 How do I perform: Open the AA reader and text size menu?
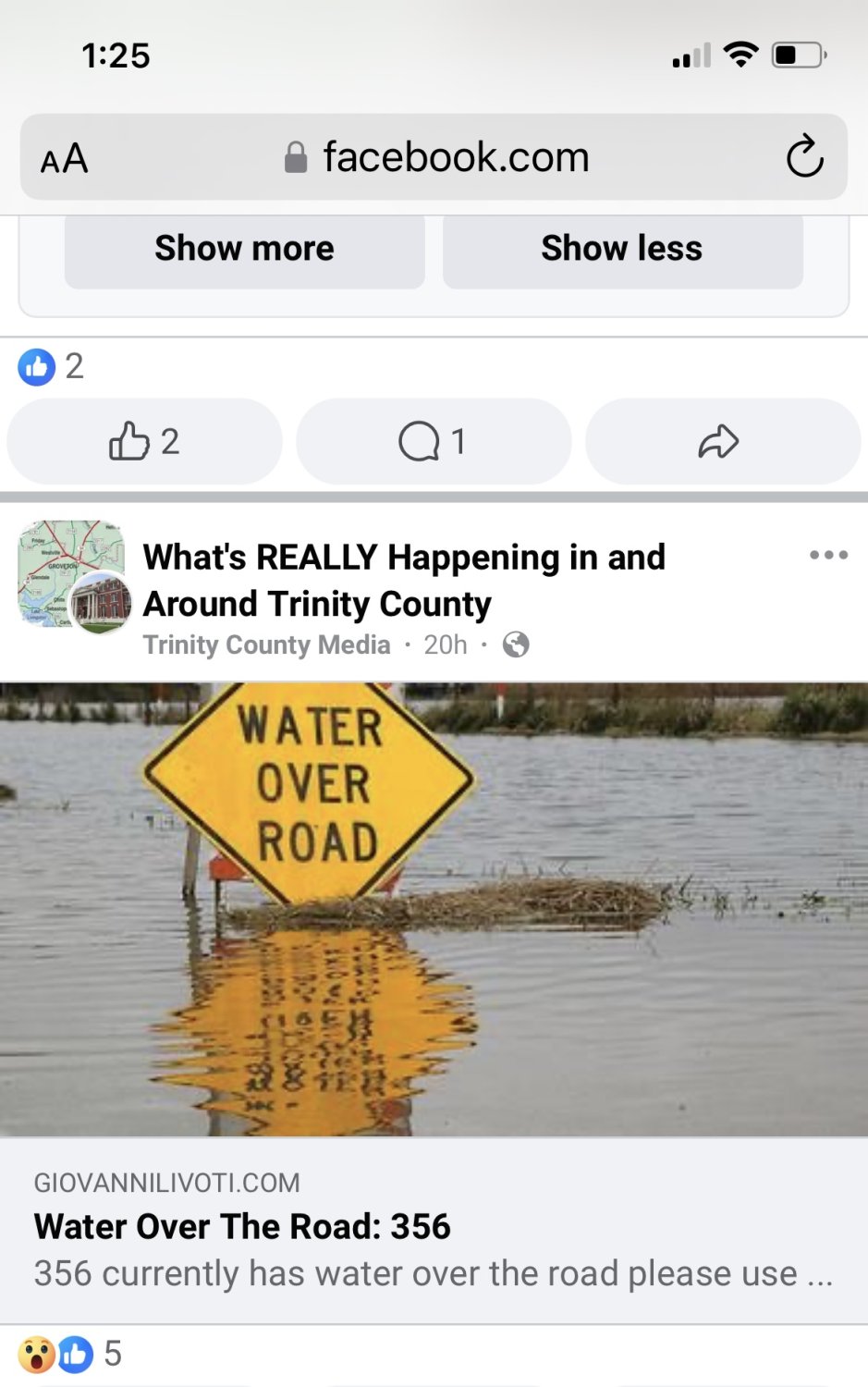(65, 158)
